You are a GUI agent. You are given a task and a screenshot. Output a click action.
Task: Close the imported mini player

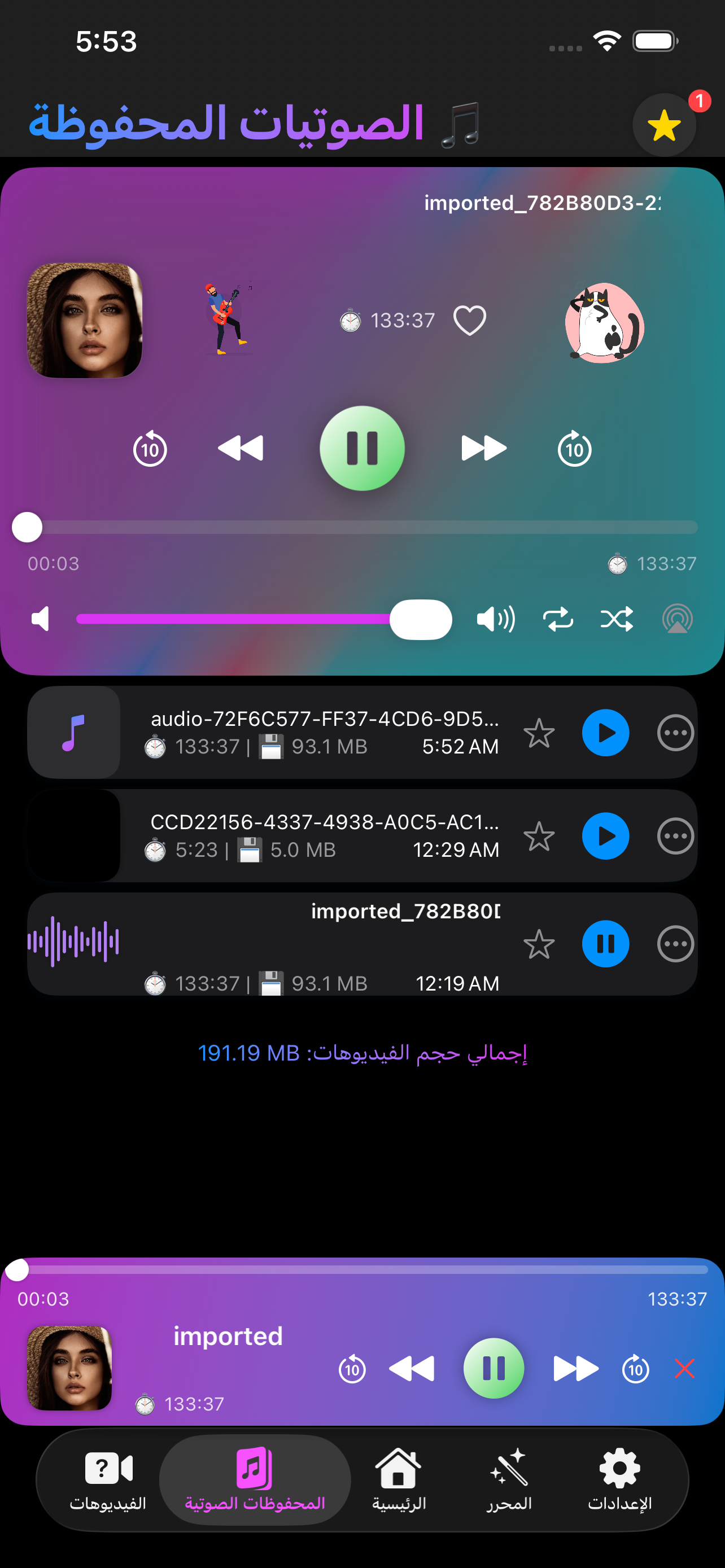tap(684, 1368)
